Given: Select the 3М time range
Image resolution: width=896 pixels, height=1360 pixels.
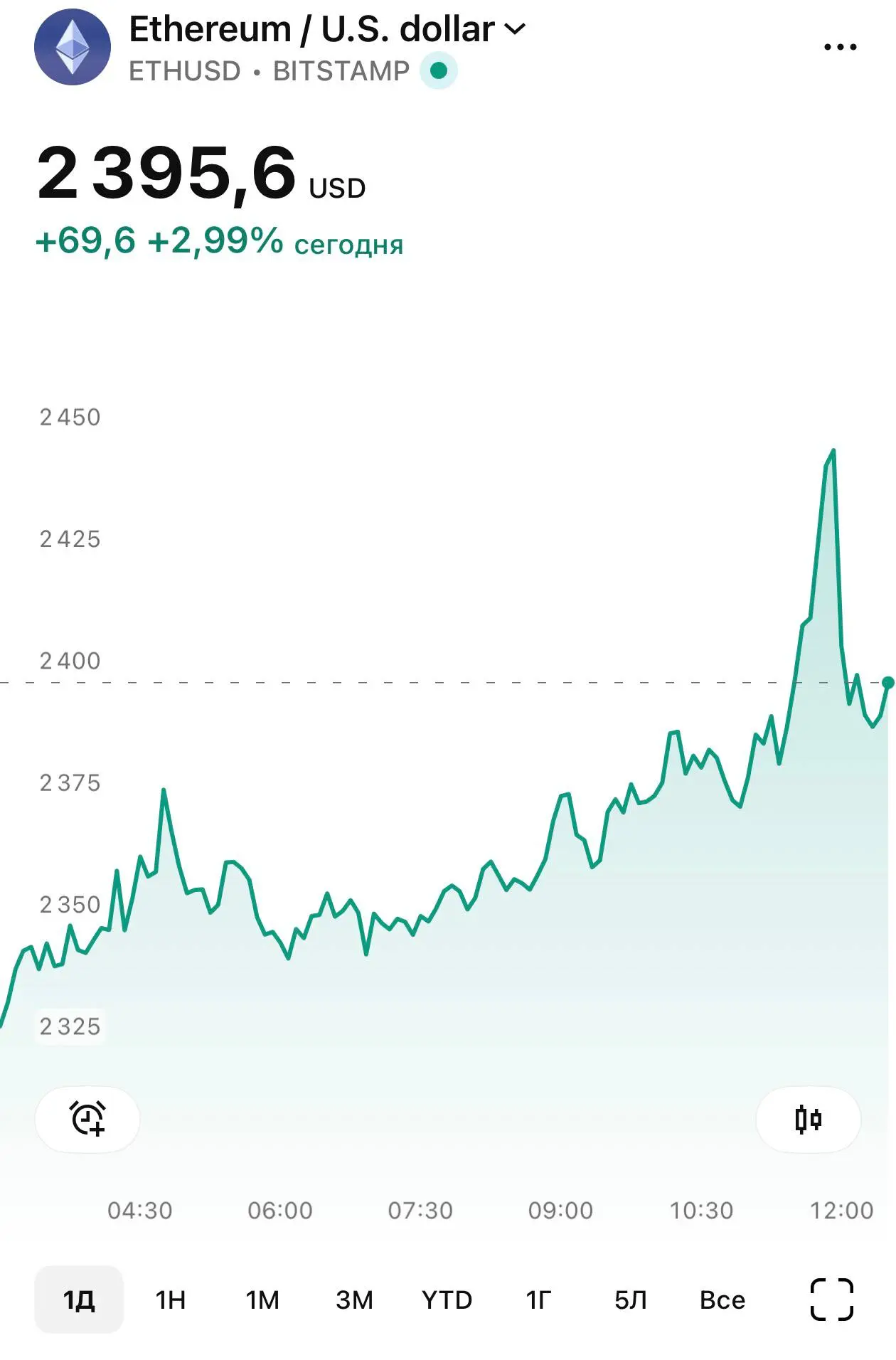Looking at the screenshot, I should 354,1300.
